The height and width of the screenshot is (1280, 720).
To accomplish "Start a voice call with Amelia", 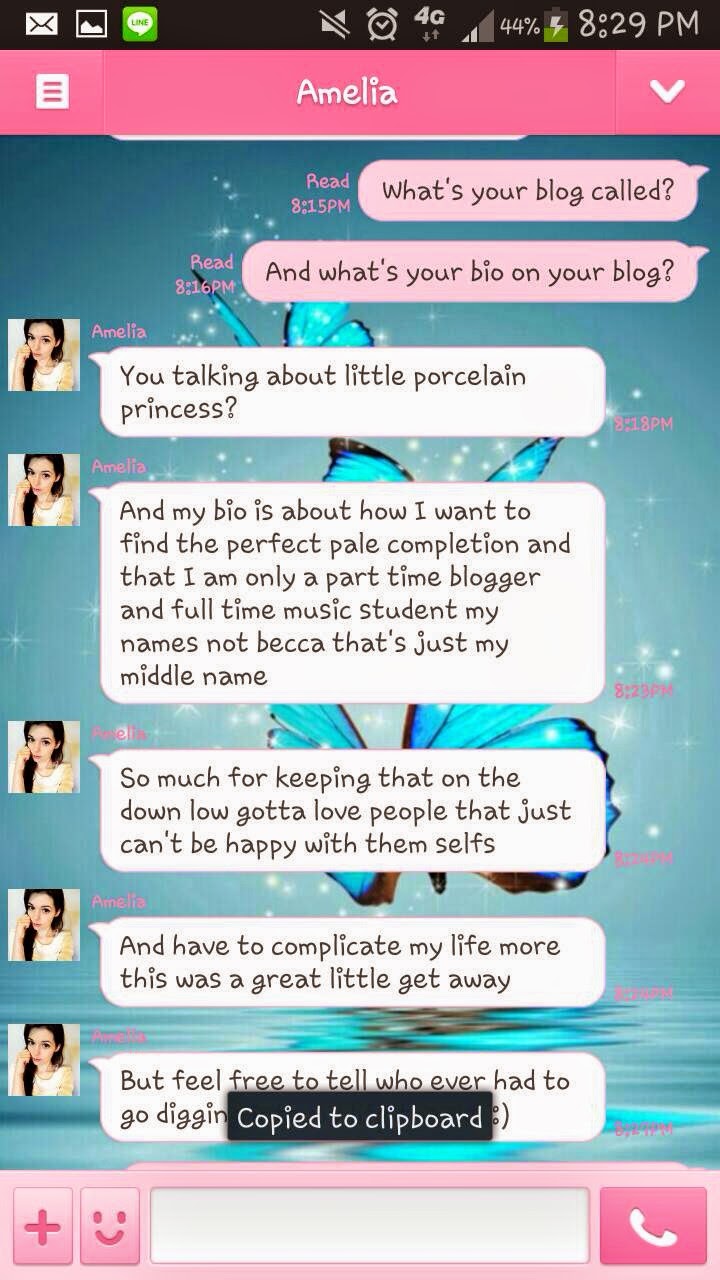I will pyautogui.click(x=653, y=1228).
